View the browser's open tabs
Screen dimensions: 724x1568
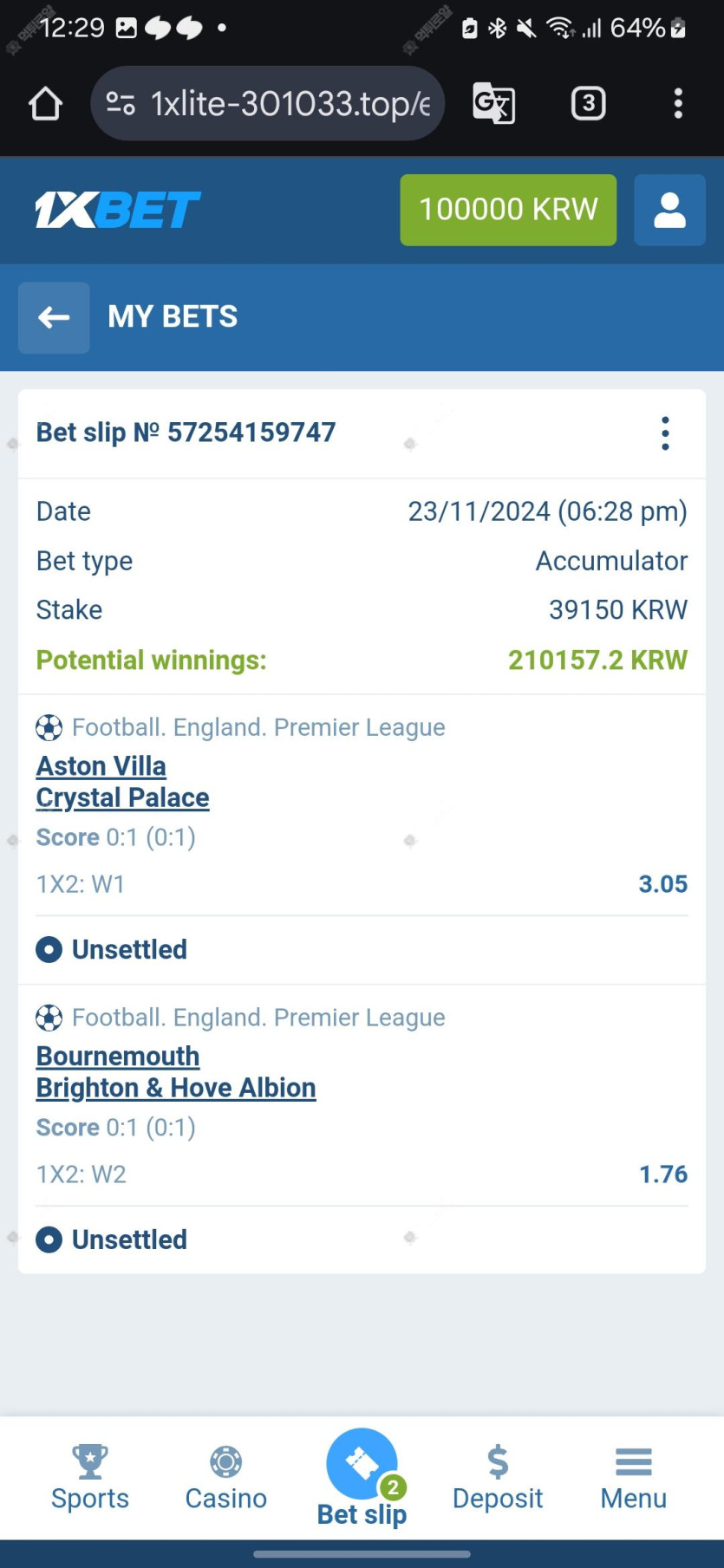pos(589,104)
